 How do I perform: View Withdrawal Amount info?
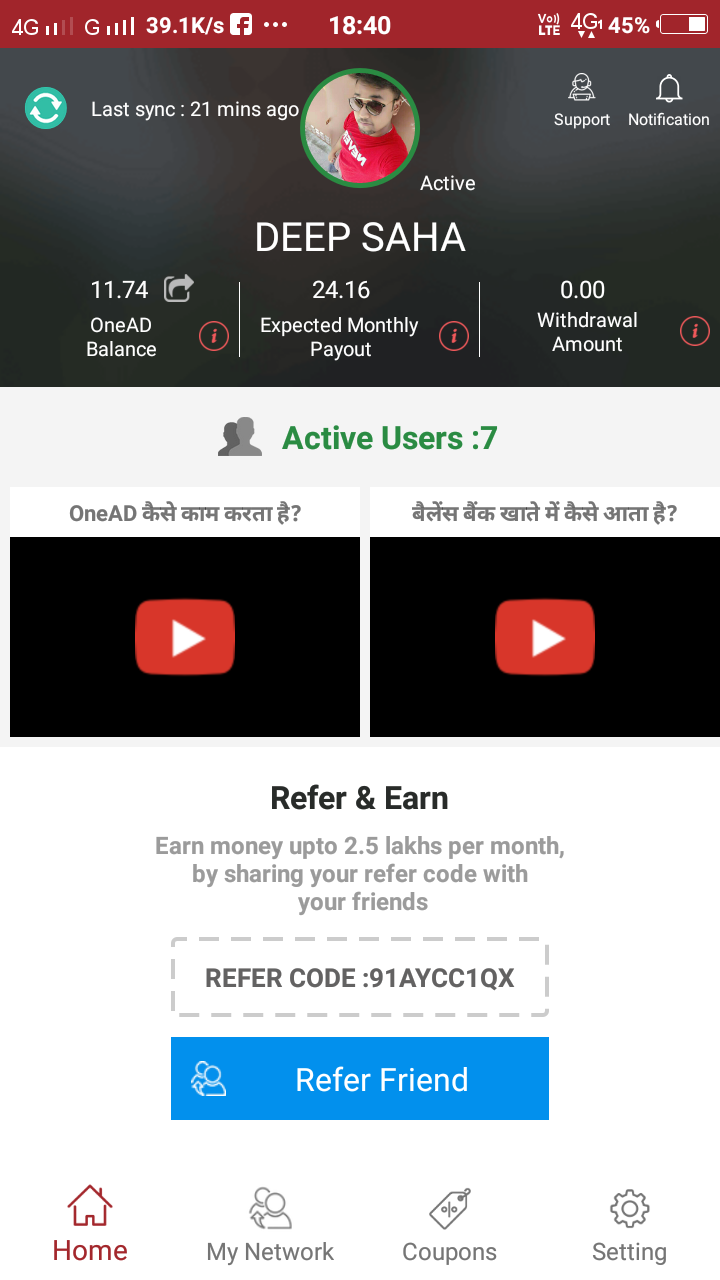[694, 331]
